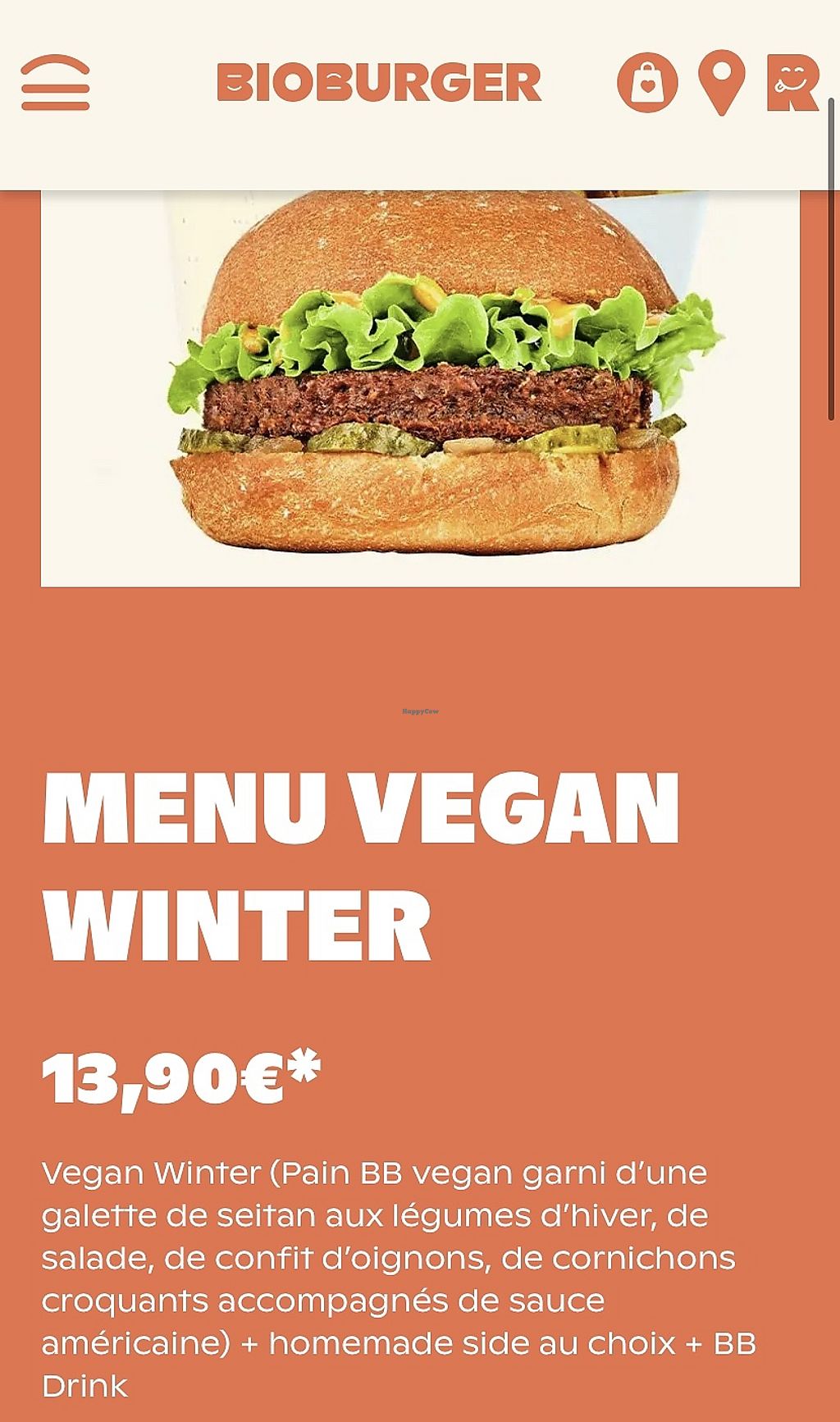This screenshot has width=840, height=1422.
Task: Open the burger-shaped navigation menu
Action: 55,83
